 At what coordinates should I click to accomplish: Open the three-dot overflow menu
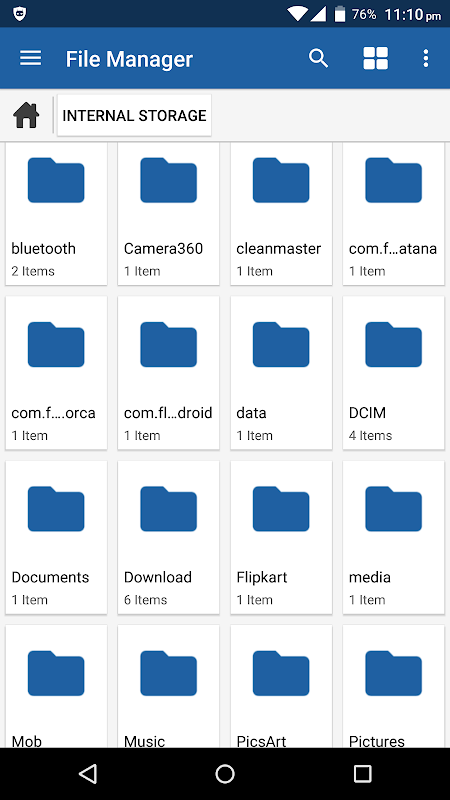pyautogui.click(x=426, y=58)
